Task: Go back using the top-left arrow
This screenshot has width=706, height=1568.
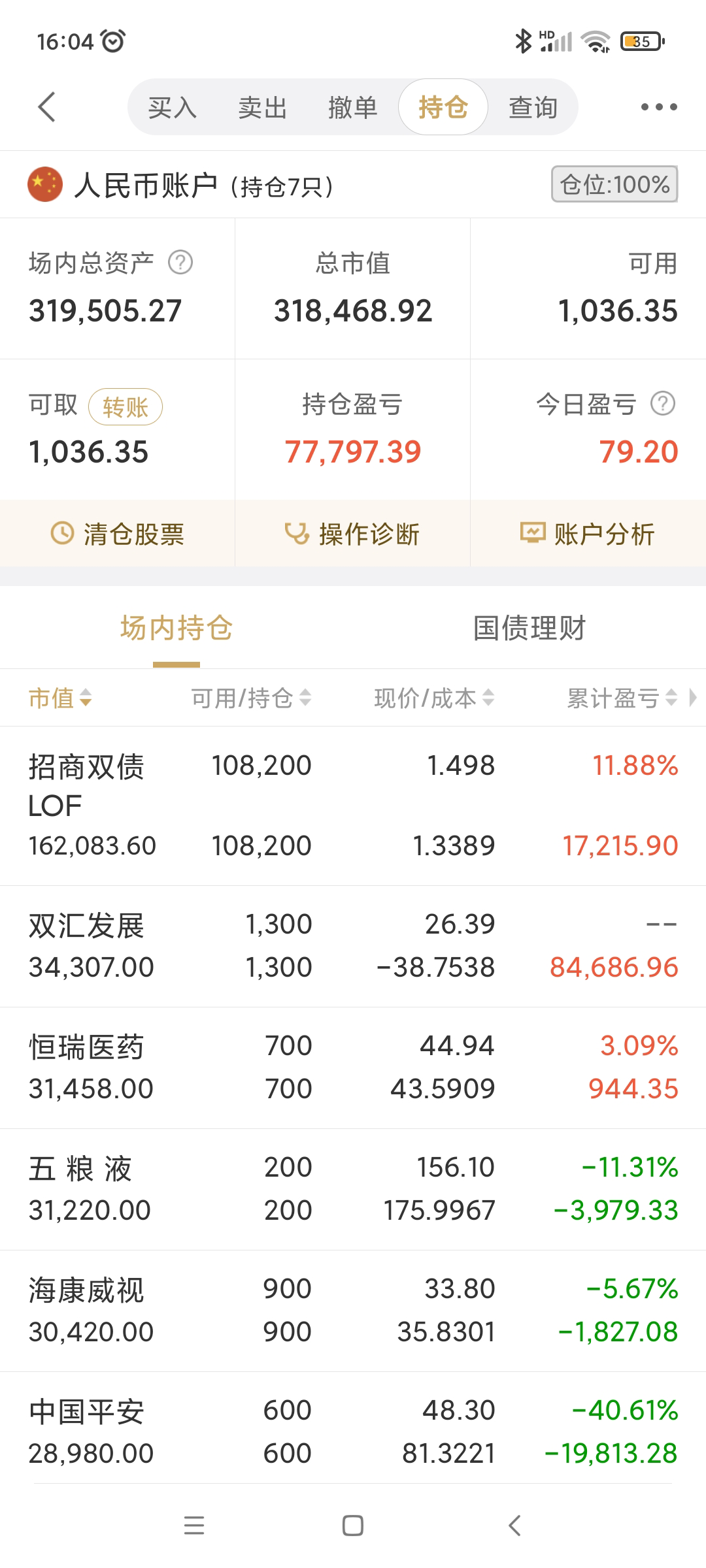Action: click(x=47, y=107)
